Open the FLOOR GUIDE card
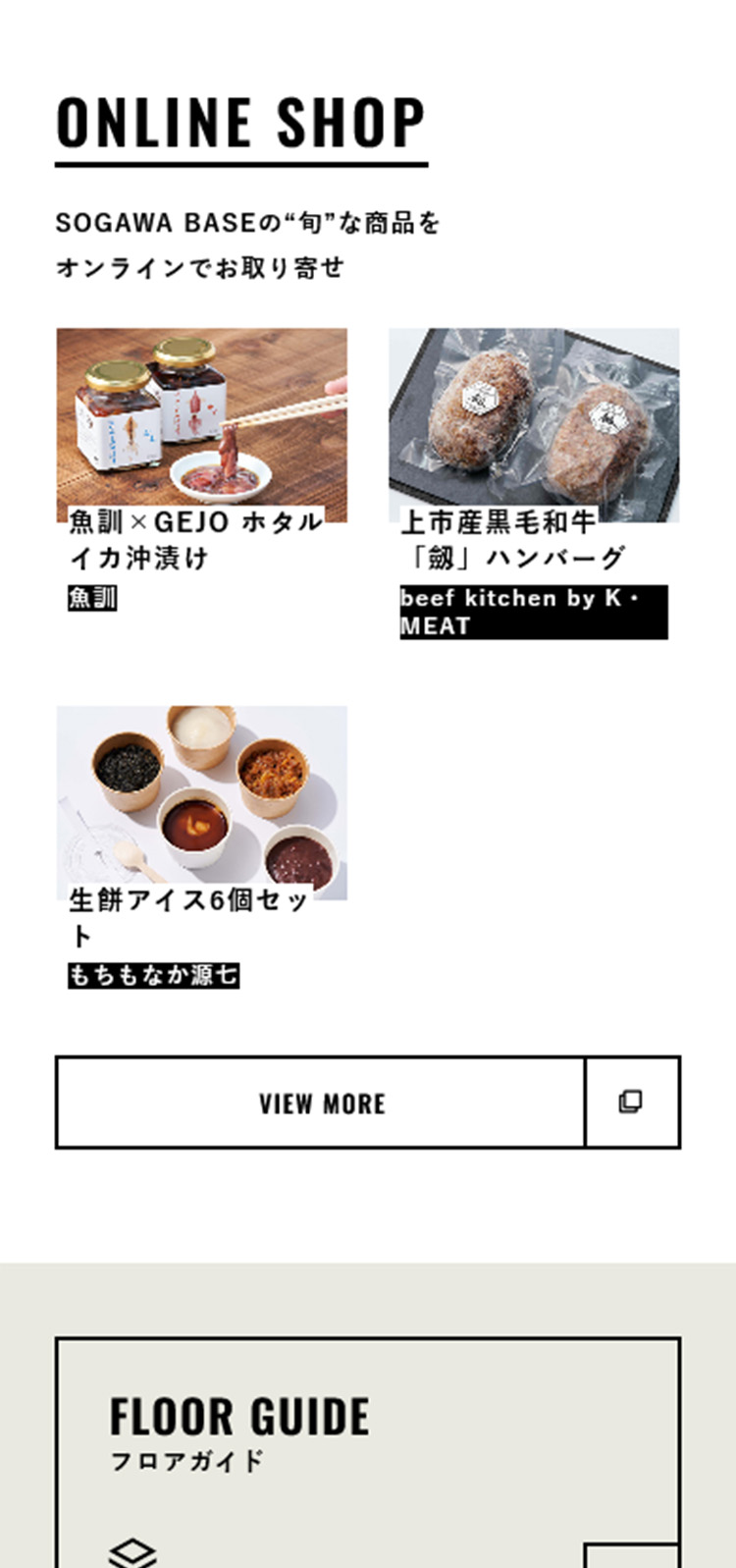 pyautogui.click(x=367, y=1443)
